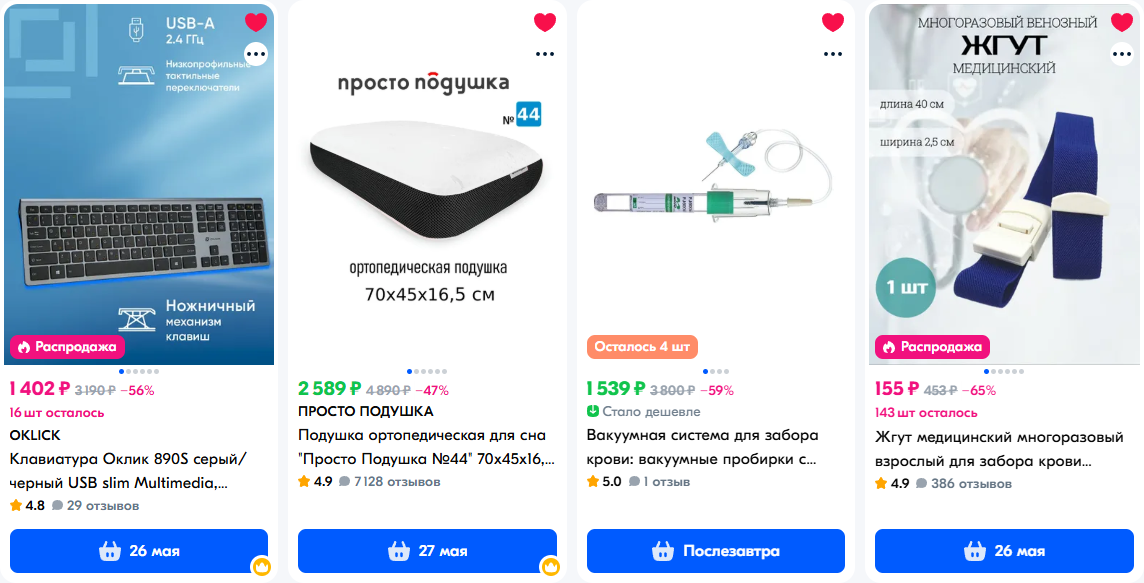Image resolution: width=1144 pixels, height=583 pixels.
Task: Remove the OKLICK keyboard from favorites
Action: click(256, 22)
